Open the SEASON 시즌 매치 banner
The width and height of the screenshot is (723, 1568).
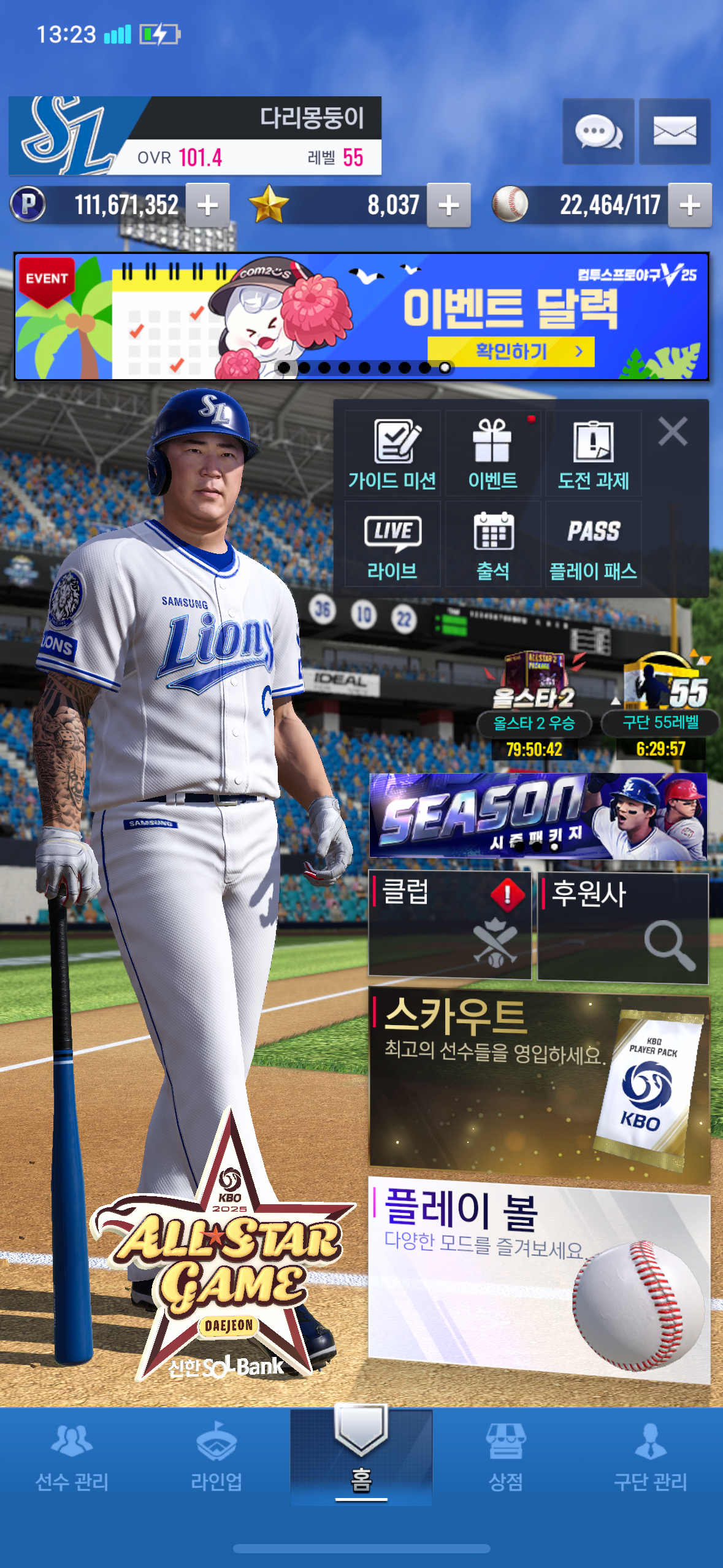click(x=538, y=815)
